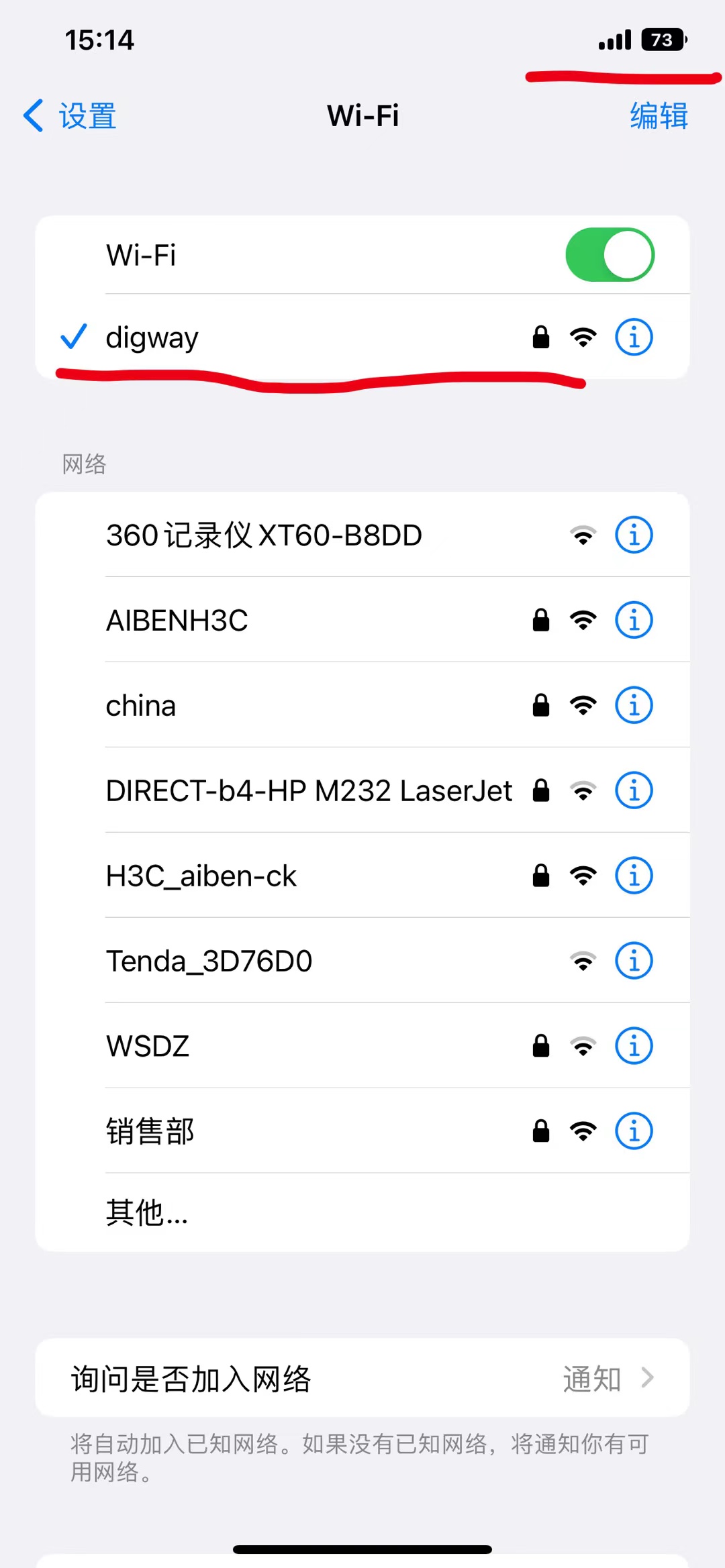Open 其他... to add another network
This screenshot has height=1568, width=725.
[x=147, y=1212]
